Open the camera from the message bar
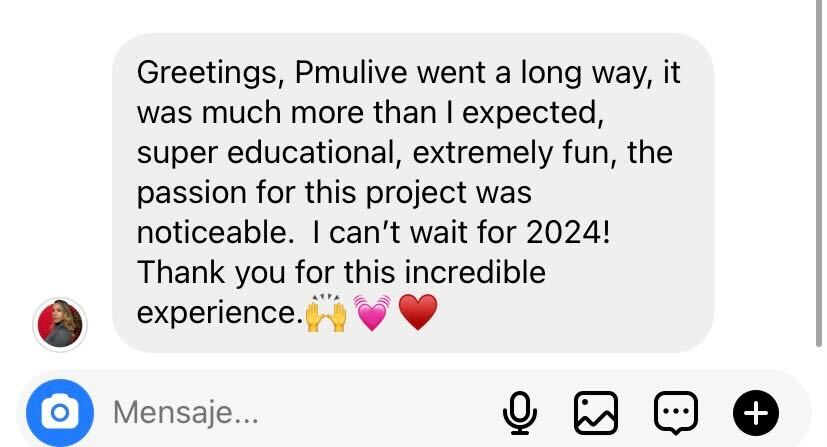The width and height of the screenshot is (827, 447). pyautogui.click(x=60, y=411)
